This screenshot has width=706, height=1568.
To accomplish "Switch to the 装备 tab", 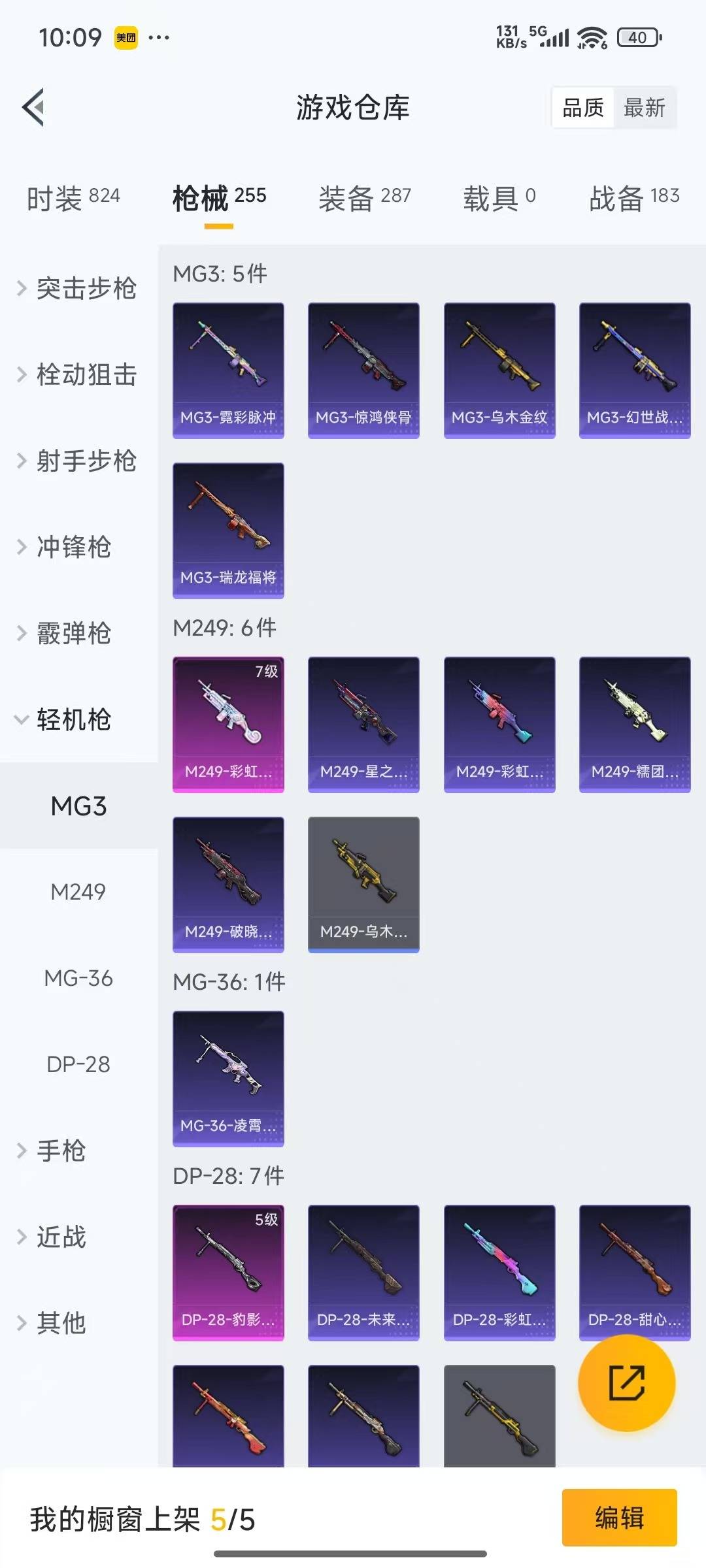I will point(365,198).
